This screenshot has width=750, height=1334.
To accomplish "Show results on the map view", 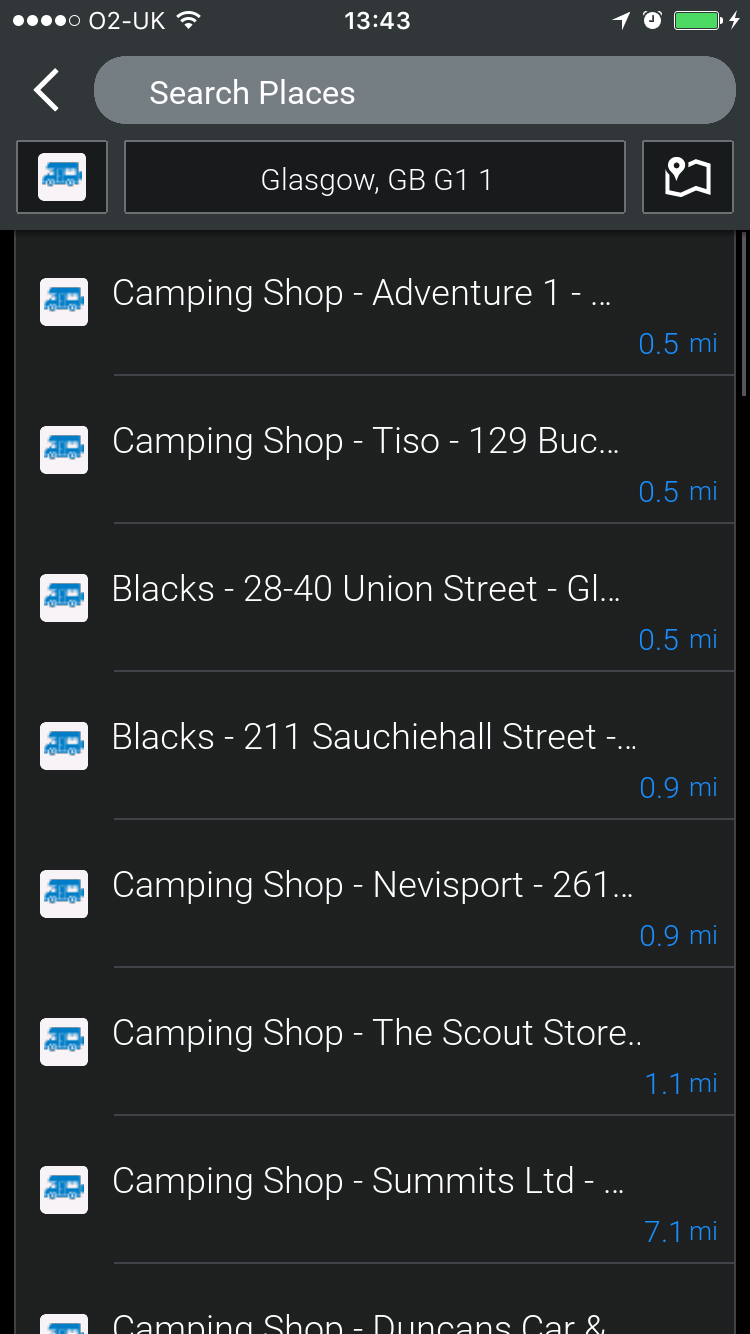I will pyautogui.click(x=687, y=177).
